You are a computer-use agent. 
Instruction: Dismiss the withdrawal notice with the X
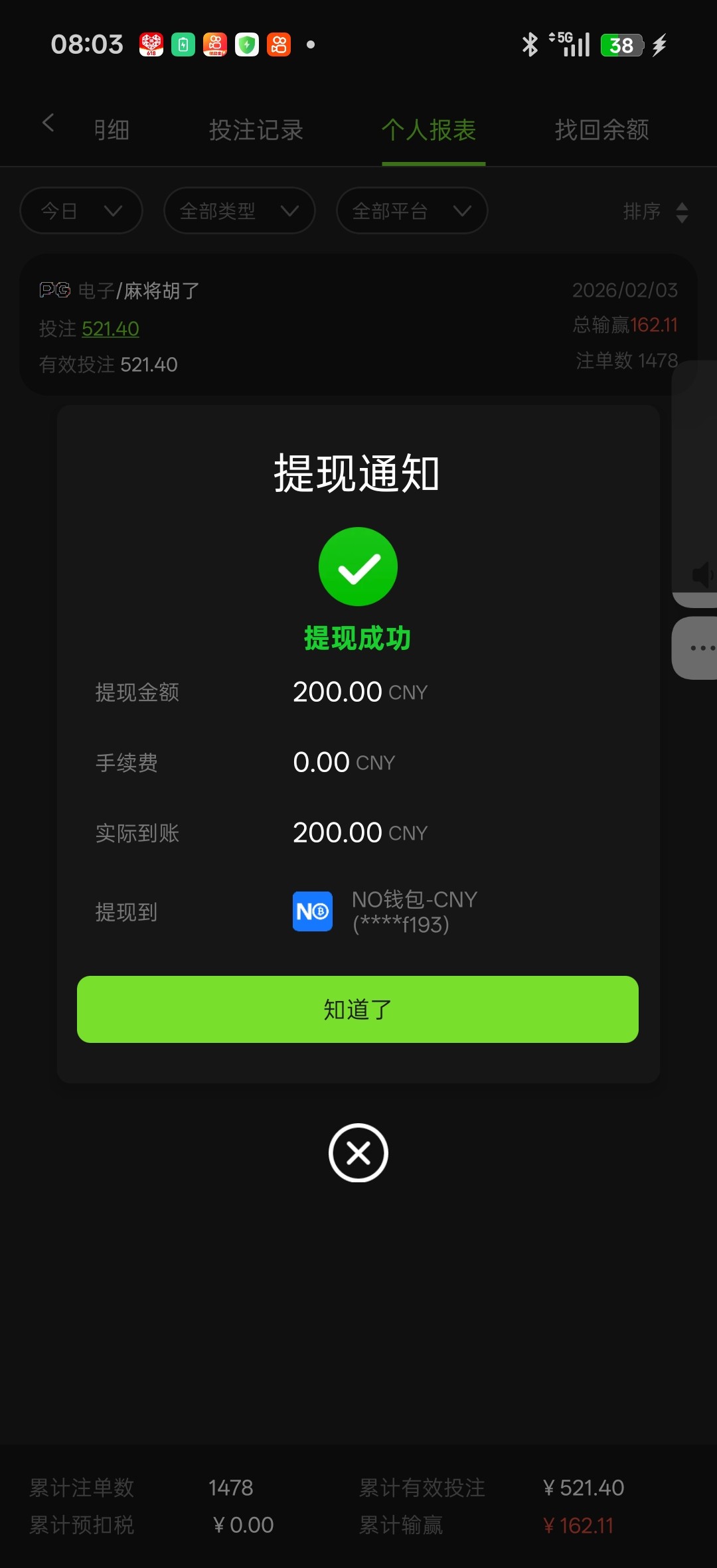(358, 1153)
